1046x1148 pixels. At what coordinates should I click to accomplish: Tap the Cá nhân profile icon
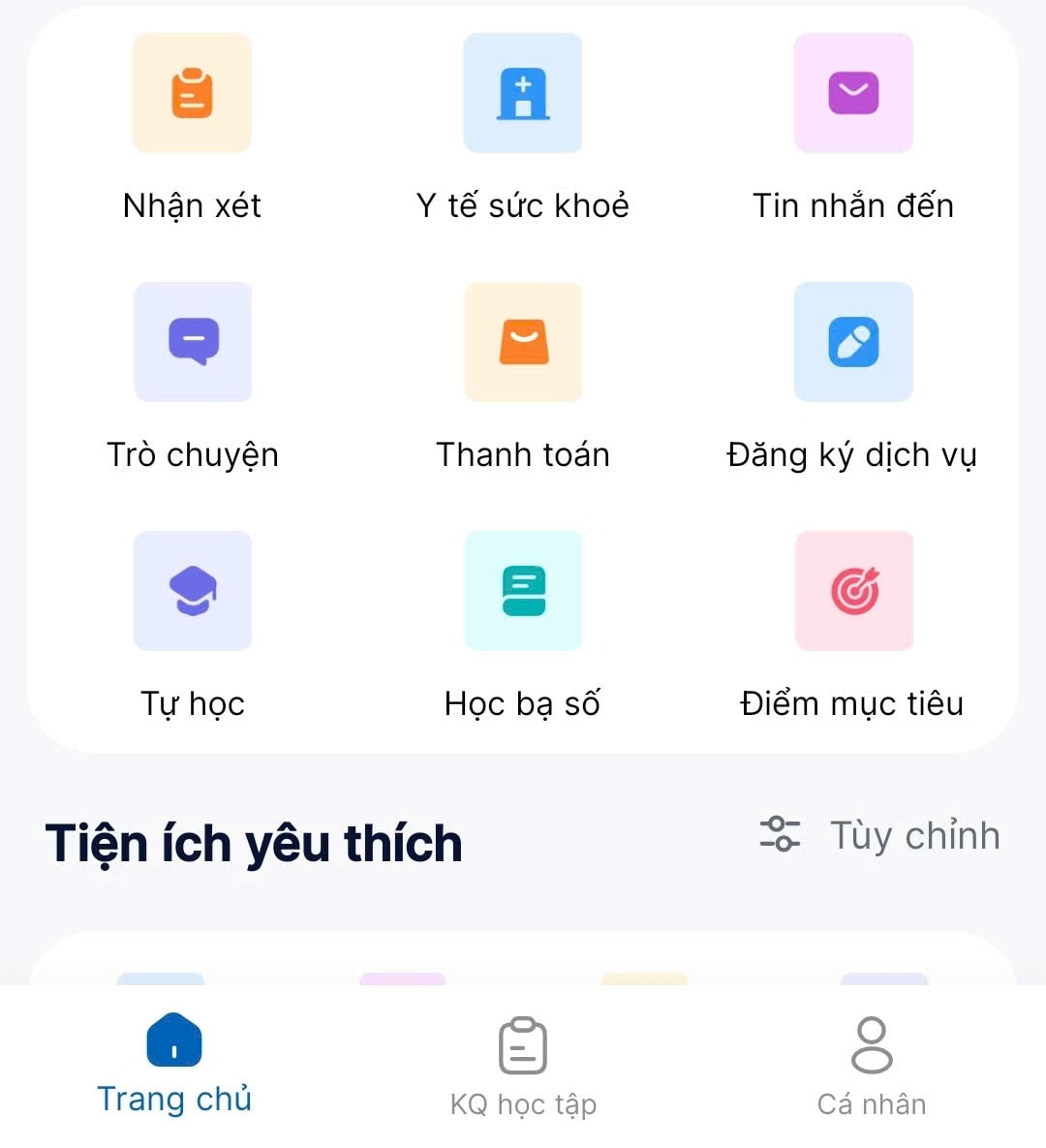click(871, 1042)
